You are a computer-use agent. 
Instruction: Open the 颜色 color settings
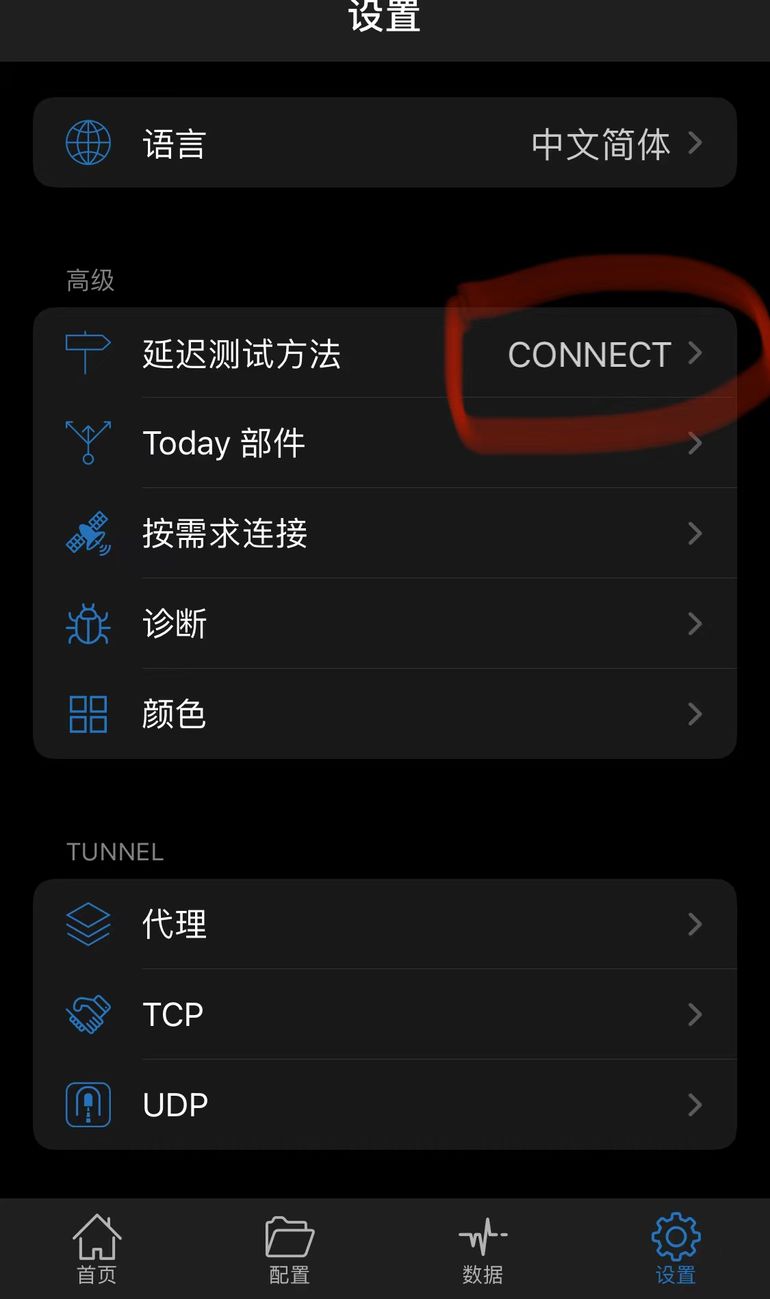(385, 714)
